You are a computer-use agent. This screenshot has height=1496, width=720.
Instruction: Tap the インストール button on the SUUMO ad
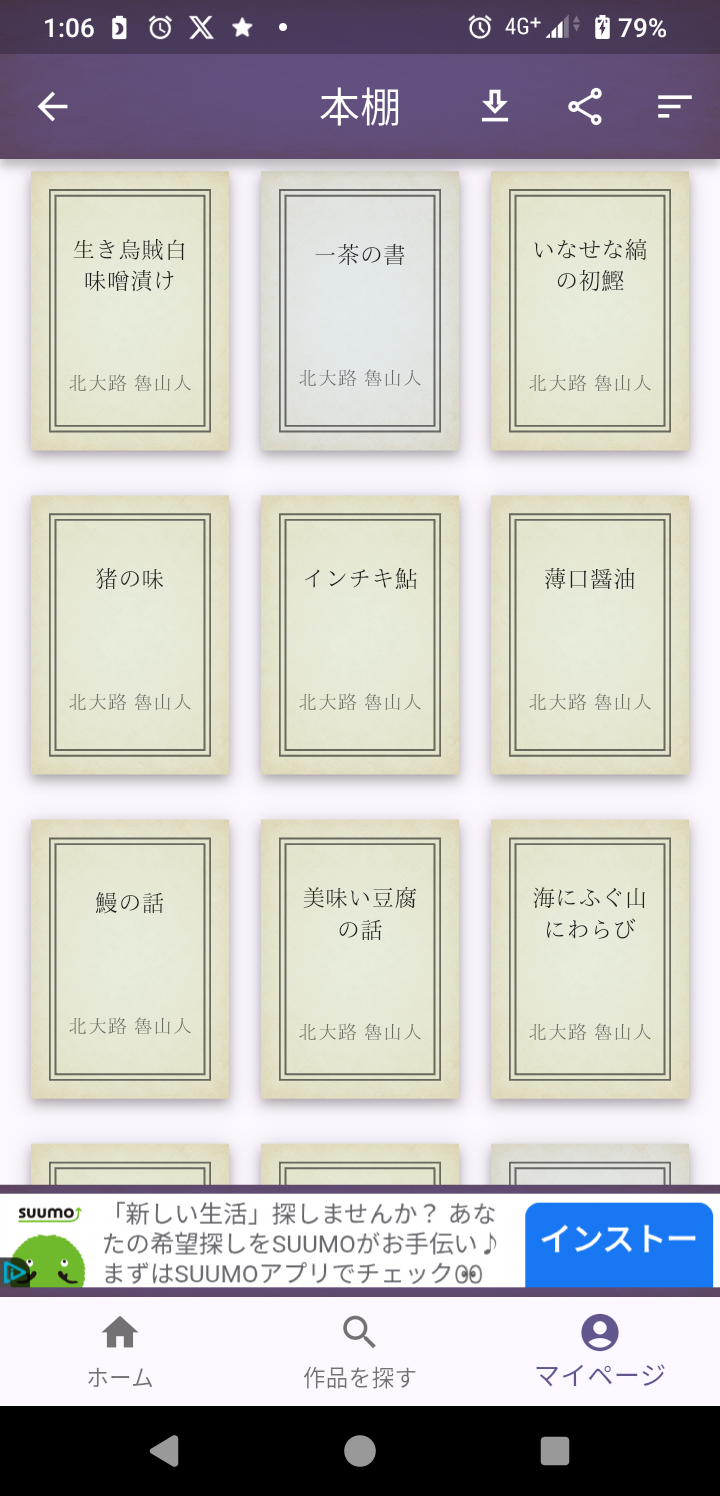tap(618, 1241)
